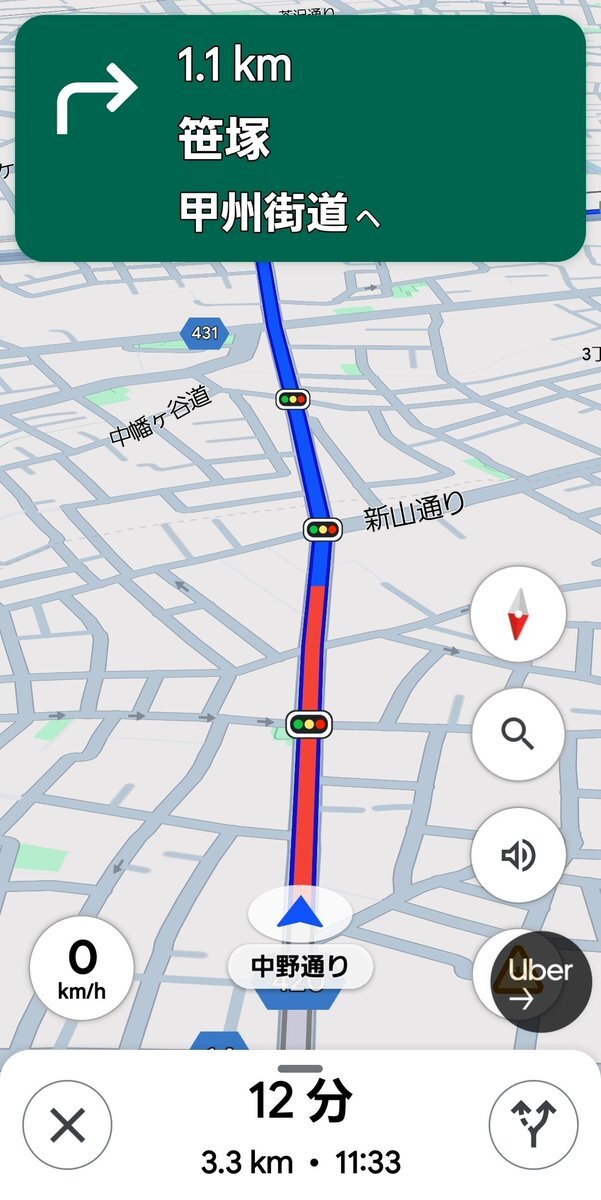Open the turn directions banner for 笹塚
This screenshot has width=601, height=1200.
(x=300, y=138)
